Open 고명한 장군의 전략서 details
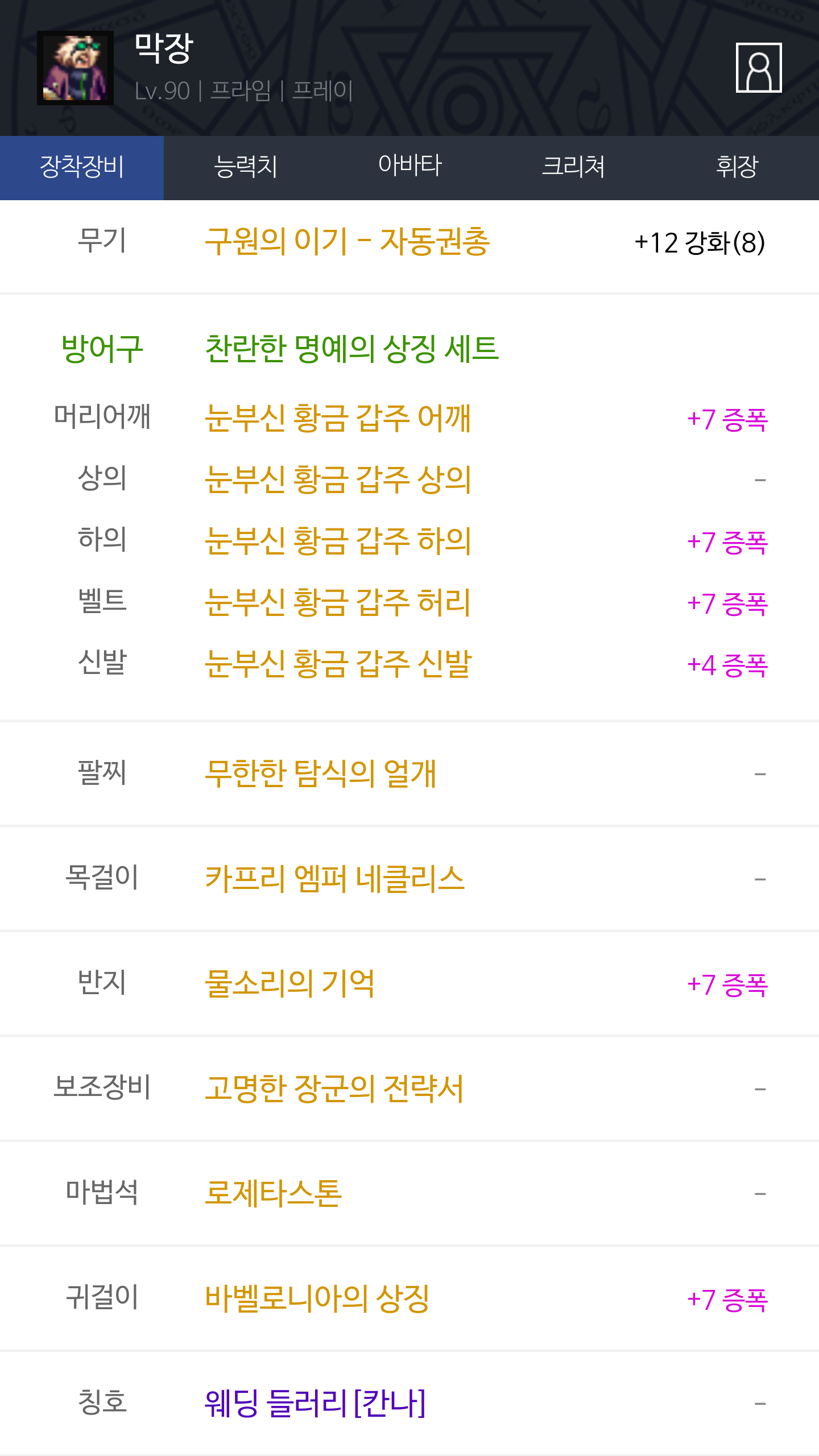 coord(334,1089)
